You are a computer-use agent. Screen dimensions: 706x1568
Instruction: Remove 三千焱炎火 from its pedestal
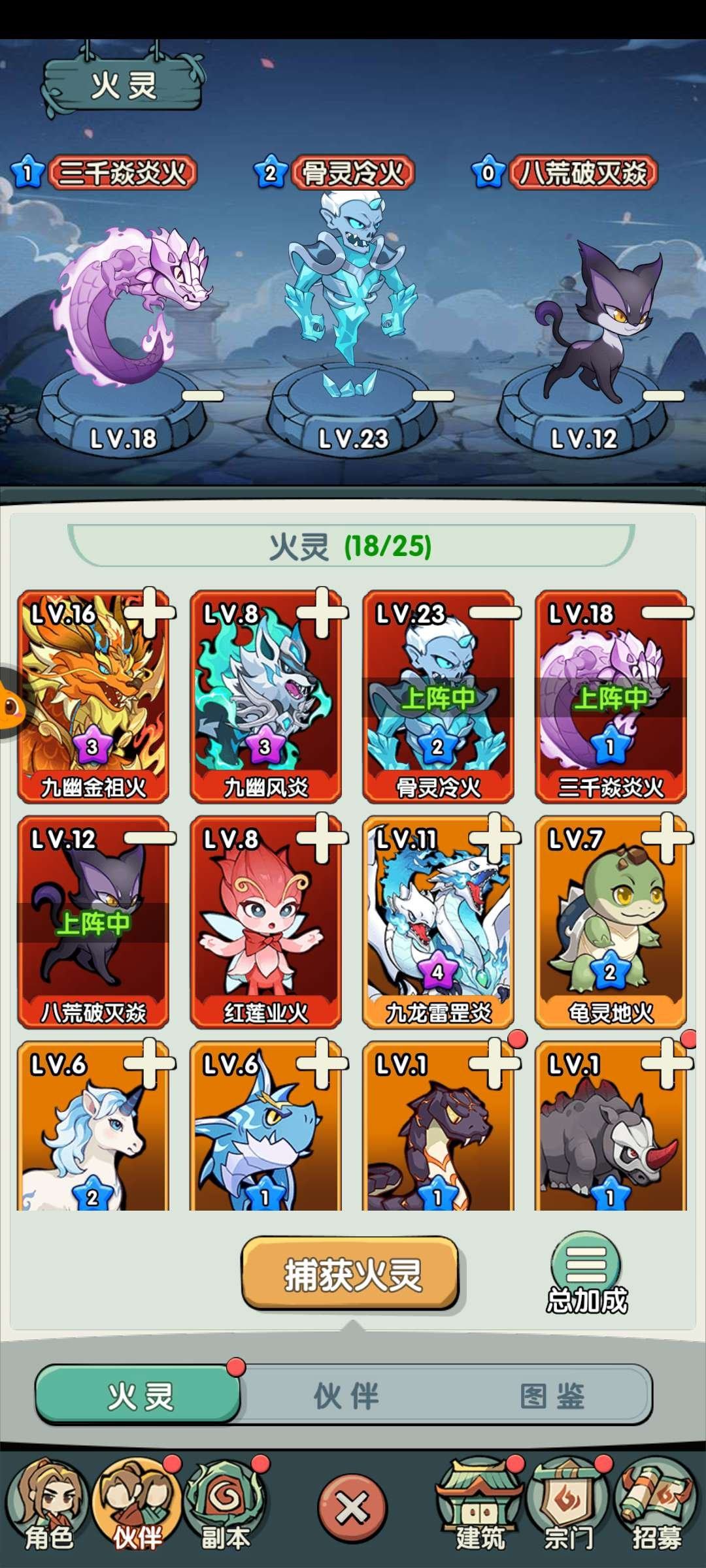203,395
